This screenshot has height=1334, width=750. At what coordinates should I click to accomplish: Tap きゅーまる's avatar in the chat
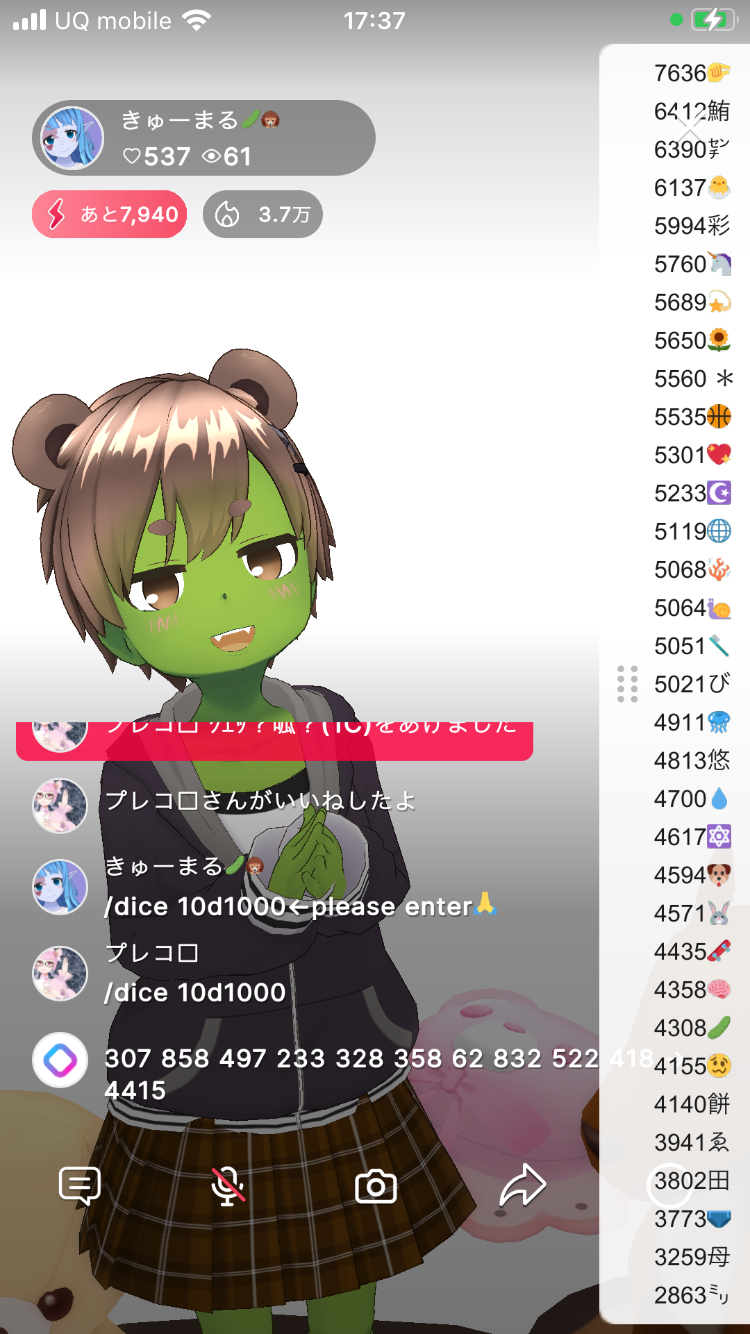click(60, 887)
